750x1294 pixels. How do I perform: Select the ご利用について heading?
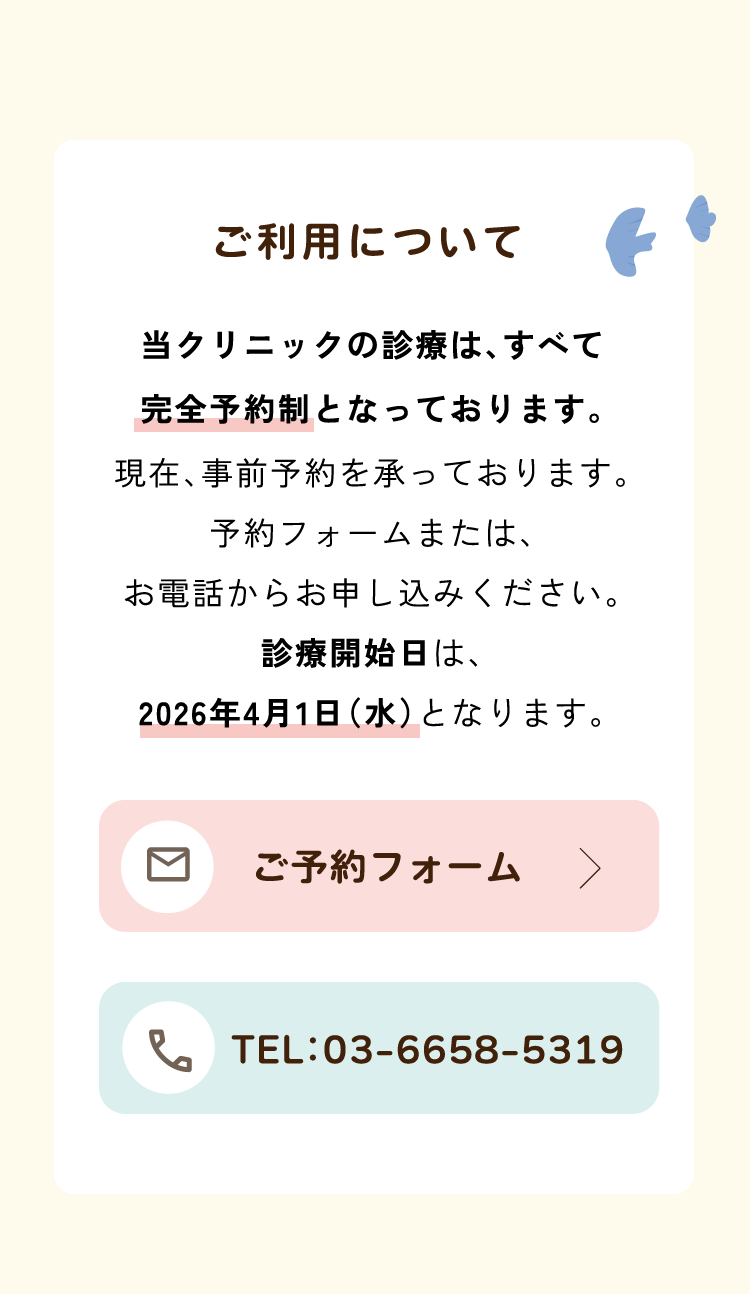(x=371, y=240)
